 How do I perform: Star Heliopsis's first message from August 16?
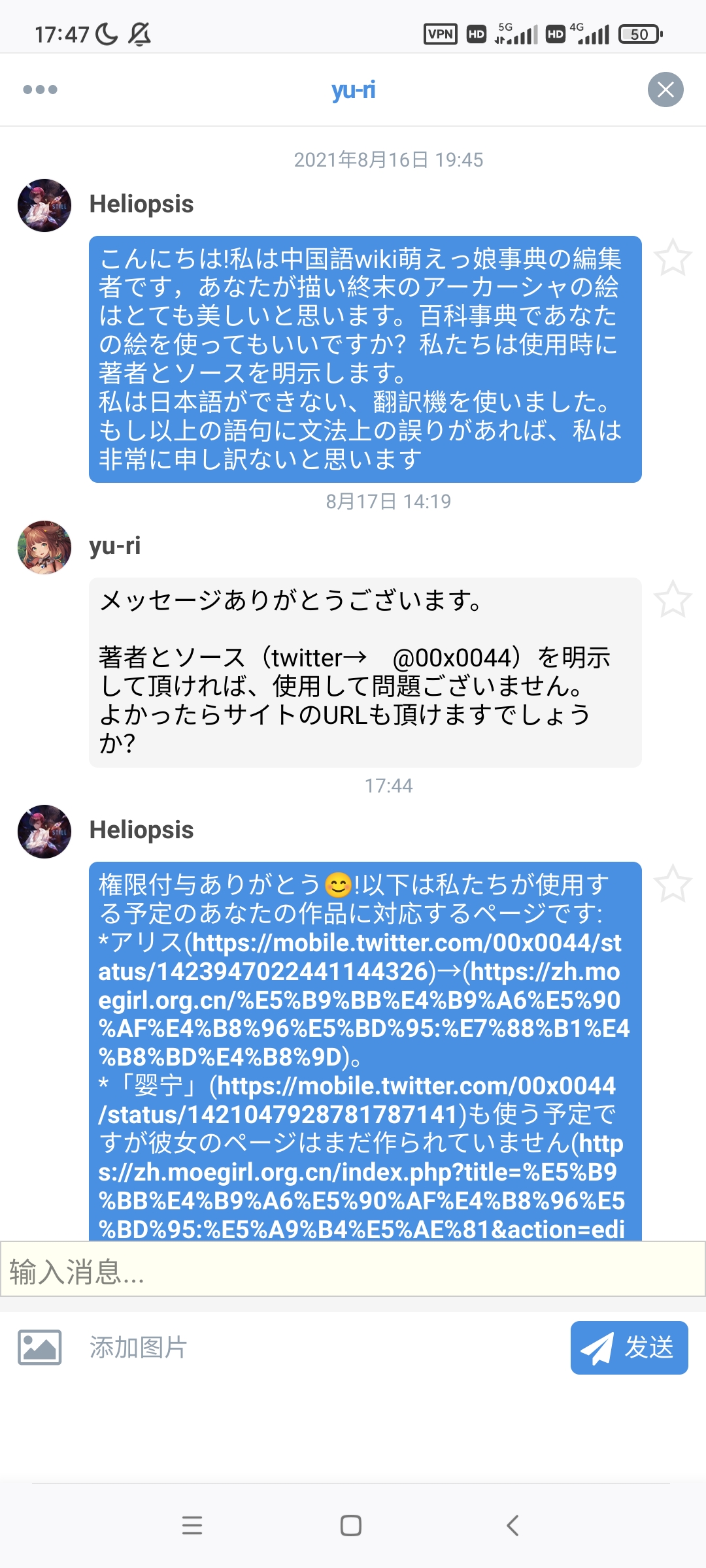click(x=672, y=257)
